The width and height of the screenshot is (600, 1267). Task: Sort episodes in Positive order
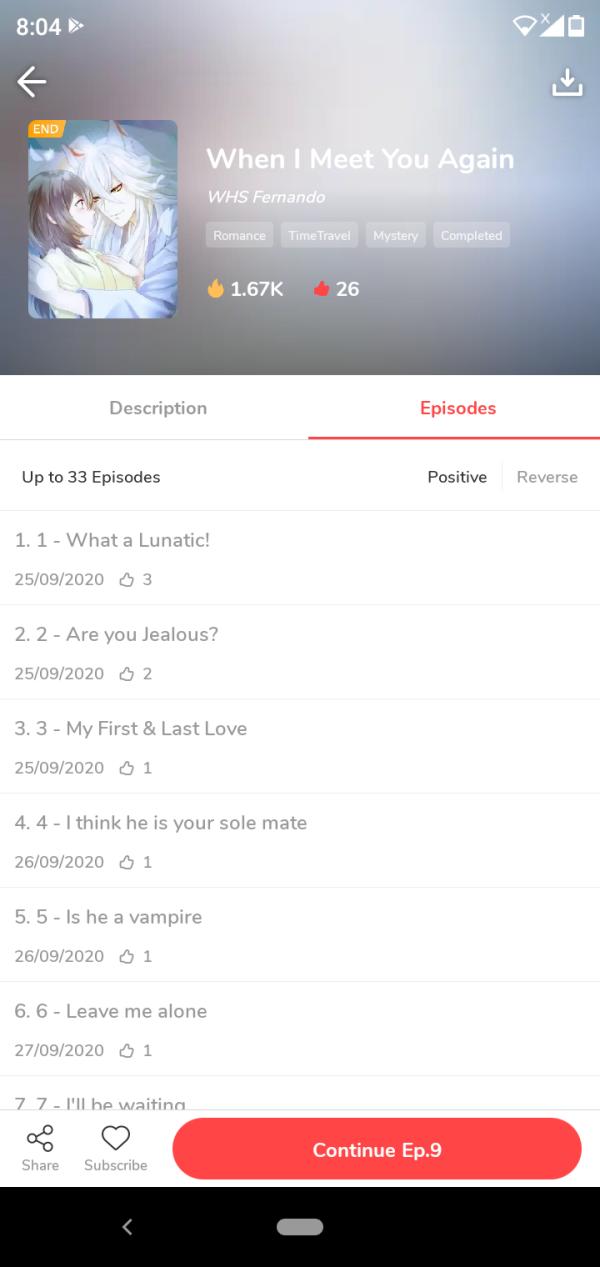457,477
